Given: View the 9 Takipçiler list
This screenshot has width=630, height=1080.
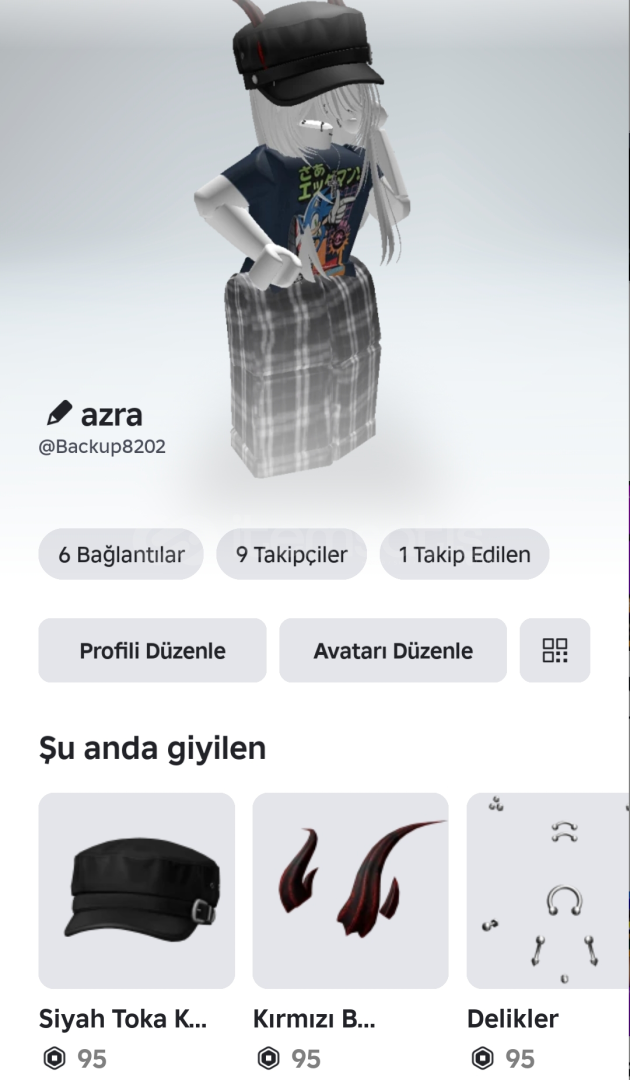Looking at the screenshot, I should coord(292,554).
